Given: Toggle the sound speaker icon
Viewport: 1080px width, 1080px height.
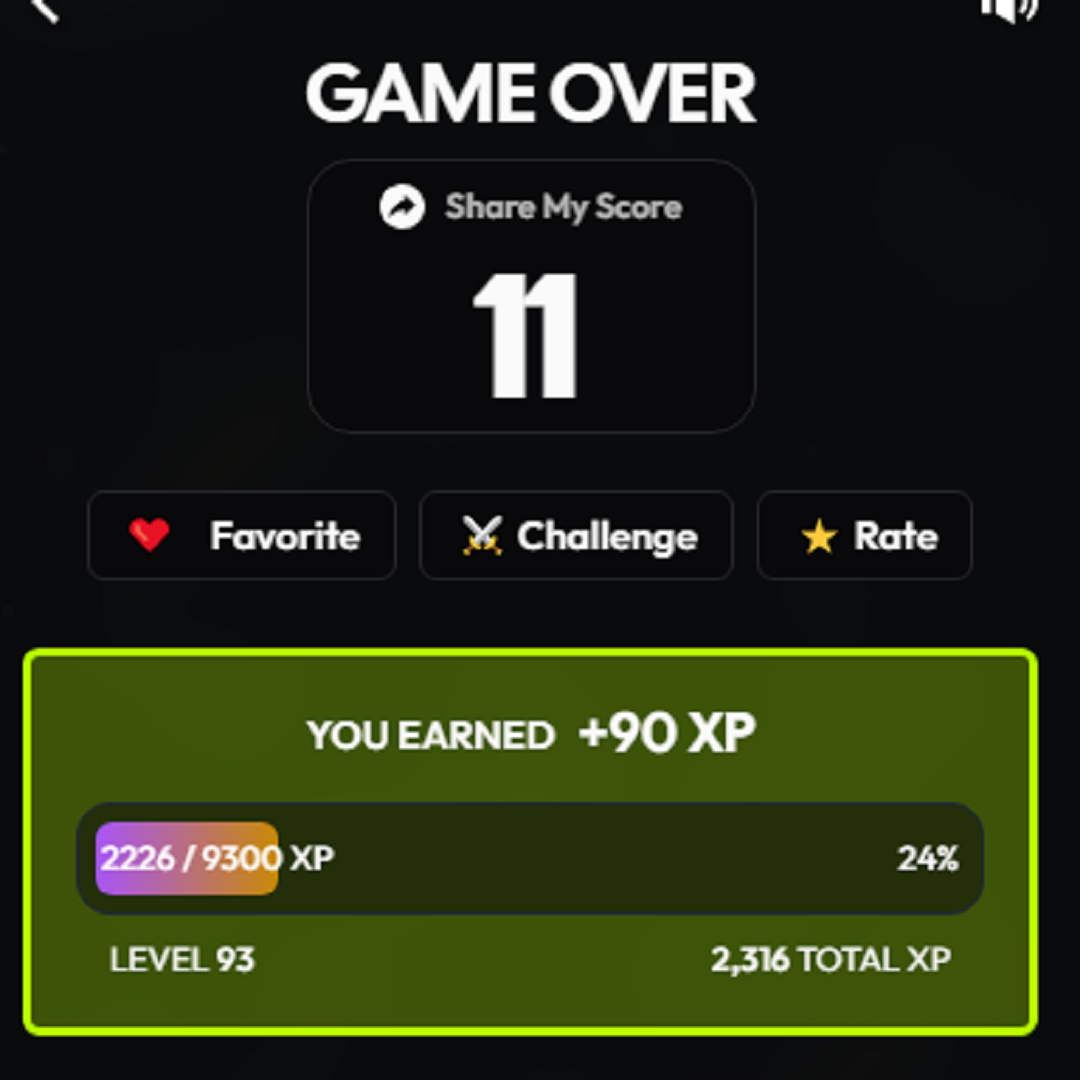Looking at the screenshot, I should click(x=1010, y=8).
